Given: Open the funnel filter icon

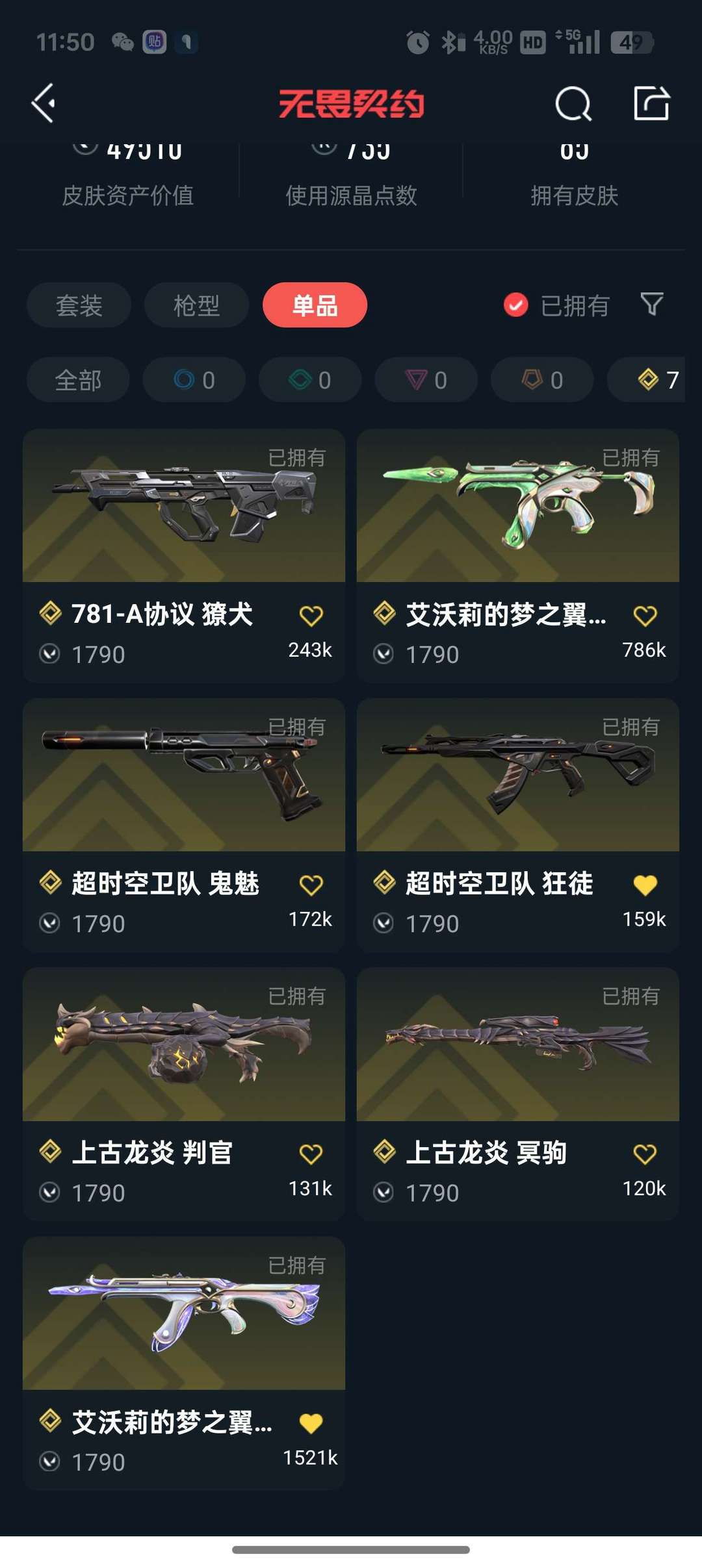Looking at the screenshot, I should [x=651, y=304].
